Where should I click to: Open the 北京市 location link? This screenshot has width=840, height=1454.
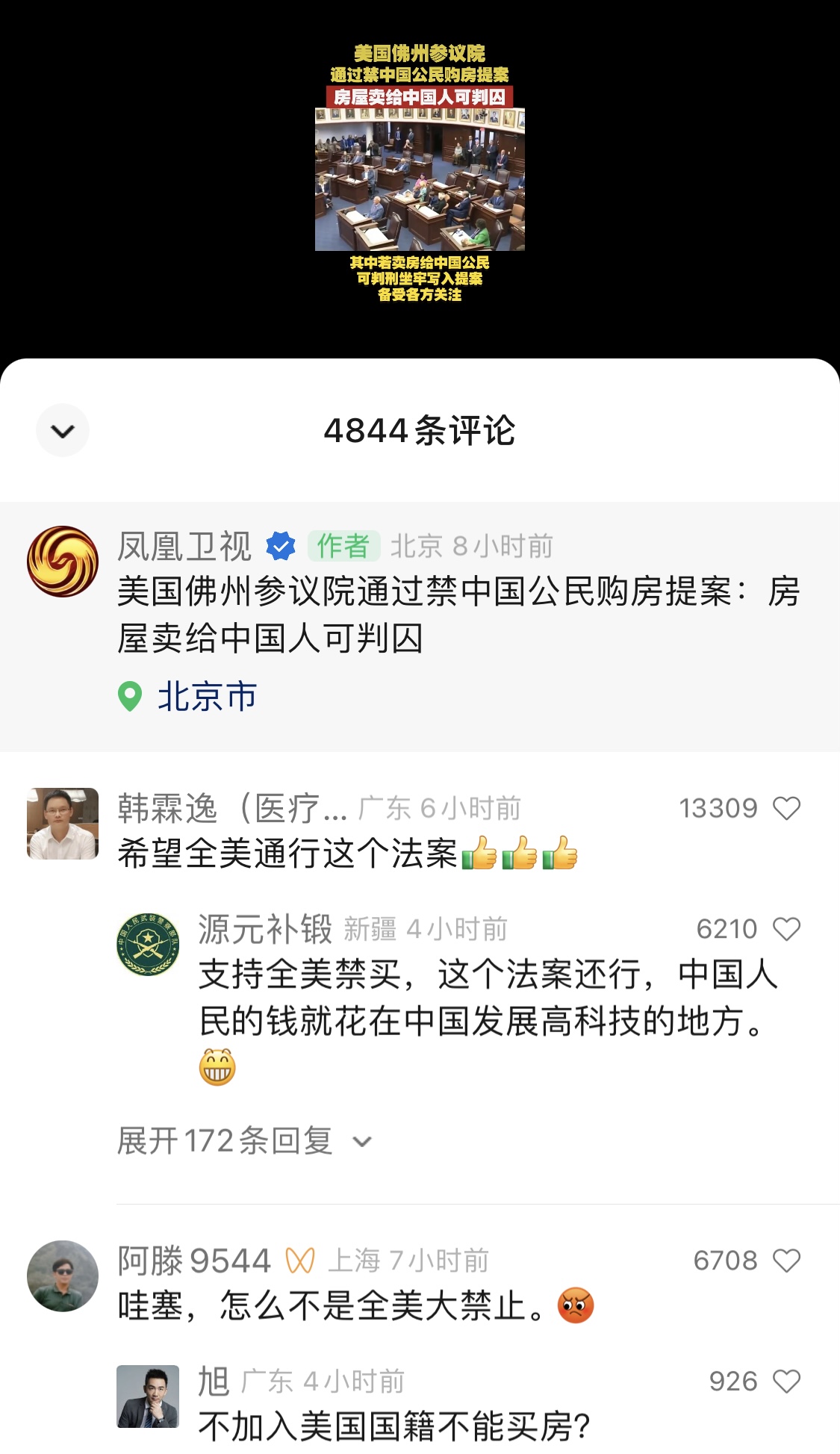(188, 696)
